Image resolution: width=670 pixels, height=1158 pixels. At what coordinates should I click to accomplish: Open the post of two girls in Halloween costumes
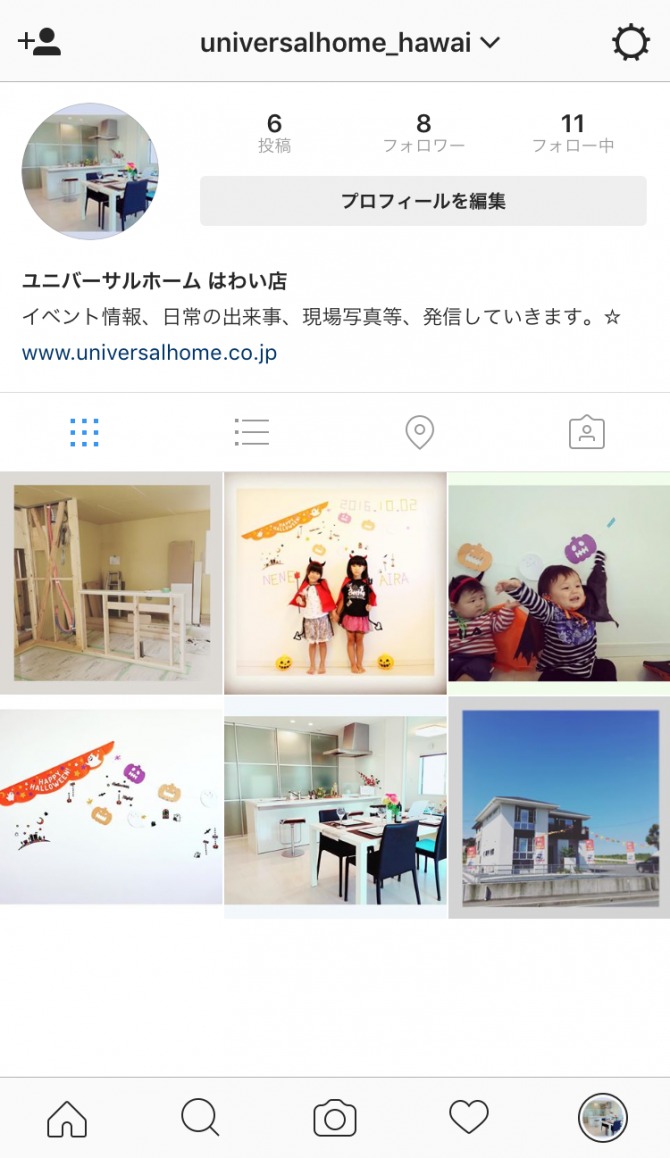pyautogui.click(x=335, y=583)
